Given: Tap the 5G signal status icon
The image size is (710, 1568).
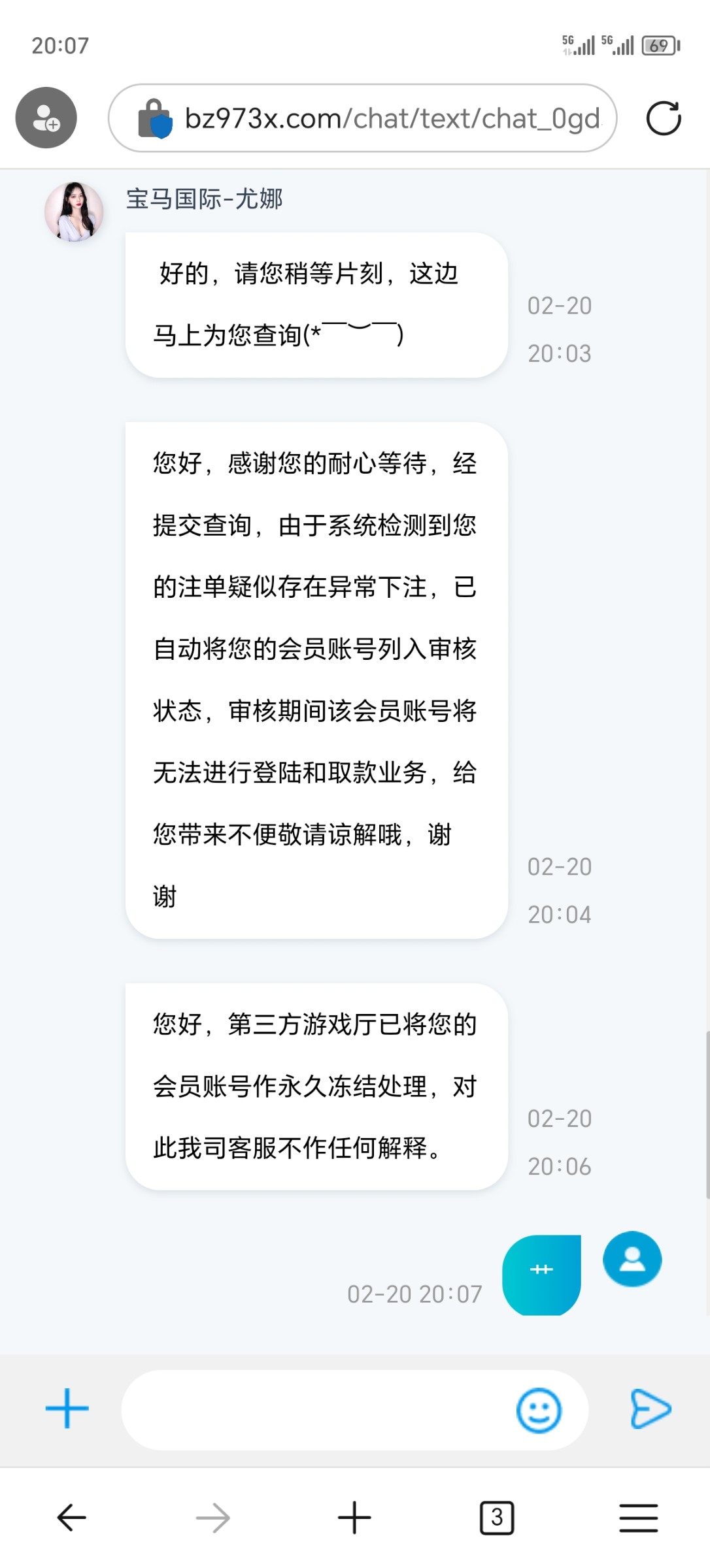Looking at the screenshot, I should 579,44.
